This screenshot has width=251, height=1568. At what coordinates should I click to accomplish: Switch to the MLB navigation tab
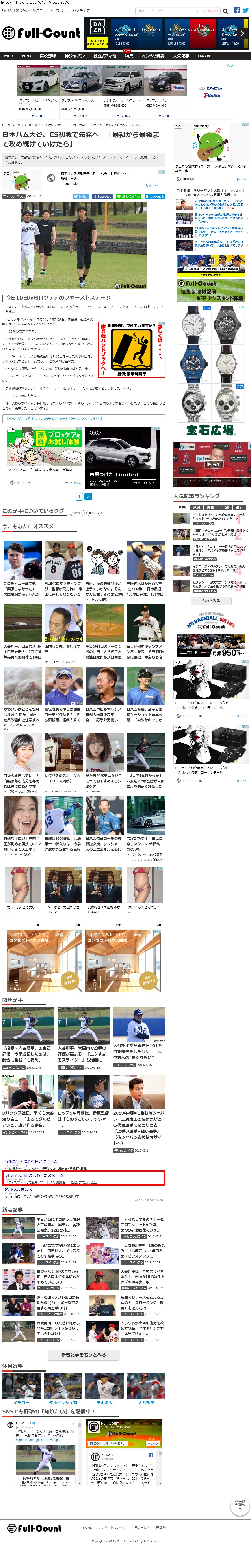9,56
